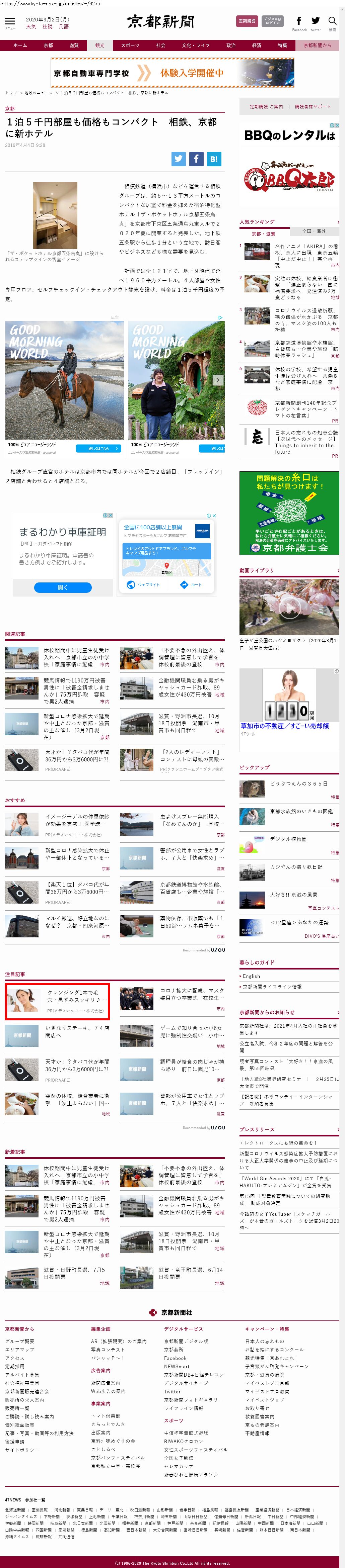
Task: Select the 滋賀 navigation tab
Action: [x=74, y=45]
